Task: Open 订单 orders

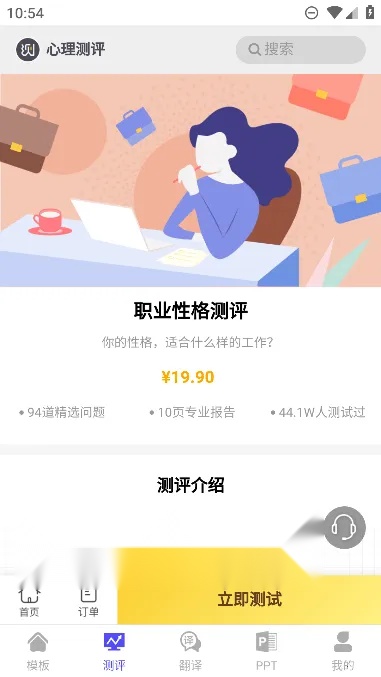Action: coord(88,601)
